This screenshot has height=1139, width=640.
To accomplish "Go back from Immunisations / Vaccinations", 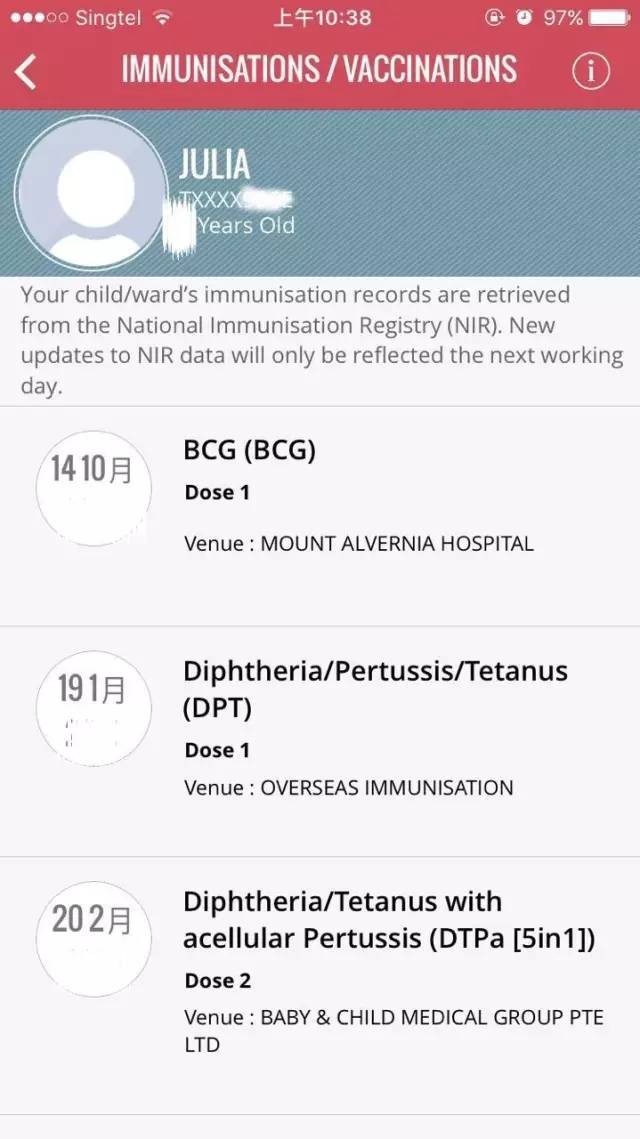I will (27, 71).
